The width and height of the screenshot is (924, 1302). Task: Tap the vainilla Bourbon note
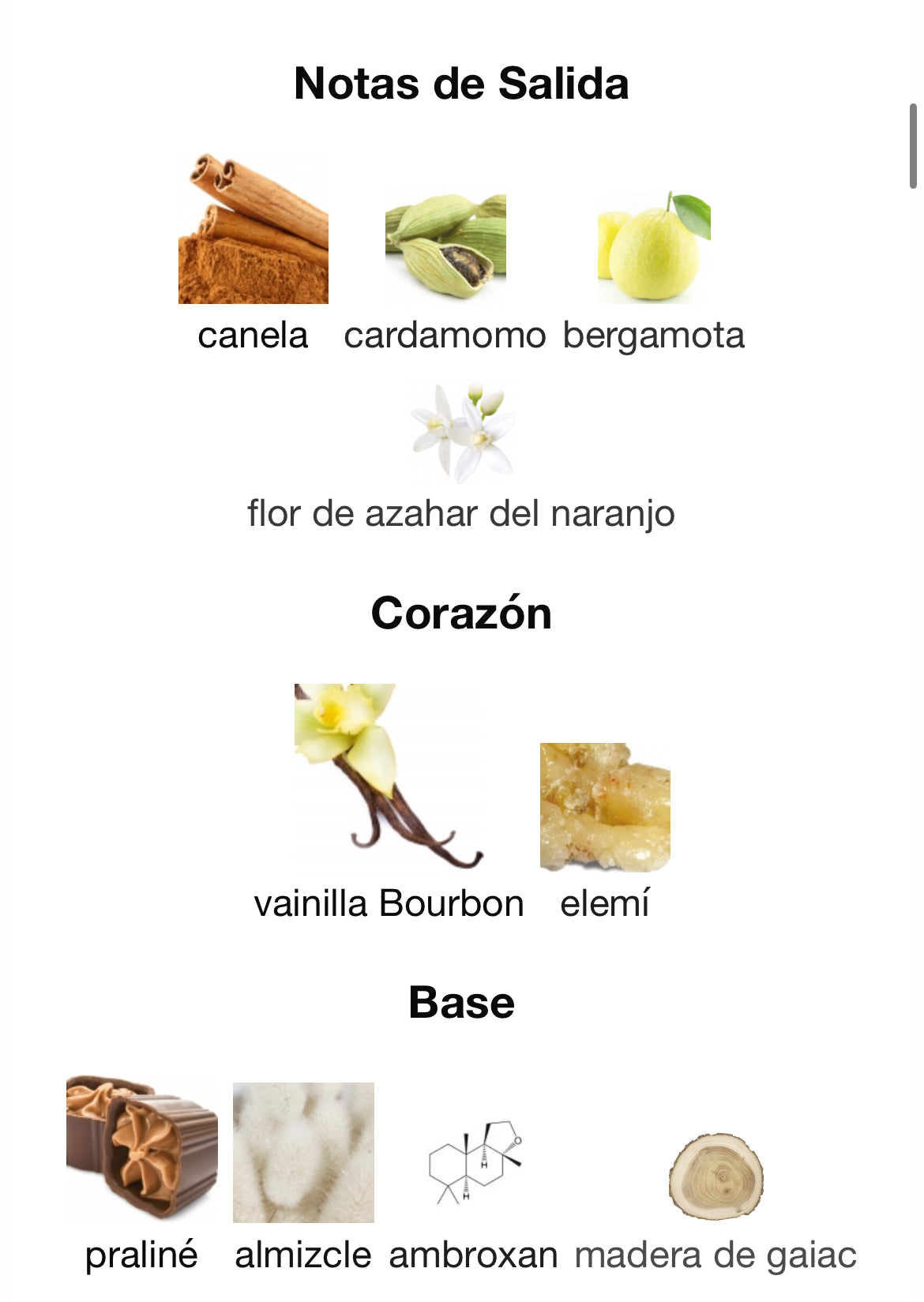[x=388, y=777]
